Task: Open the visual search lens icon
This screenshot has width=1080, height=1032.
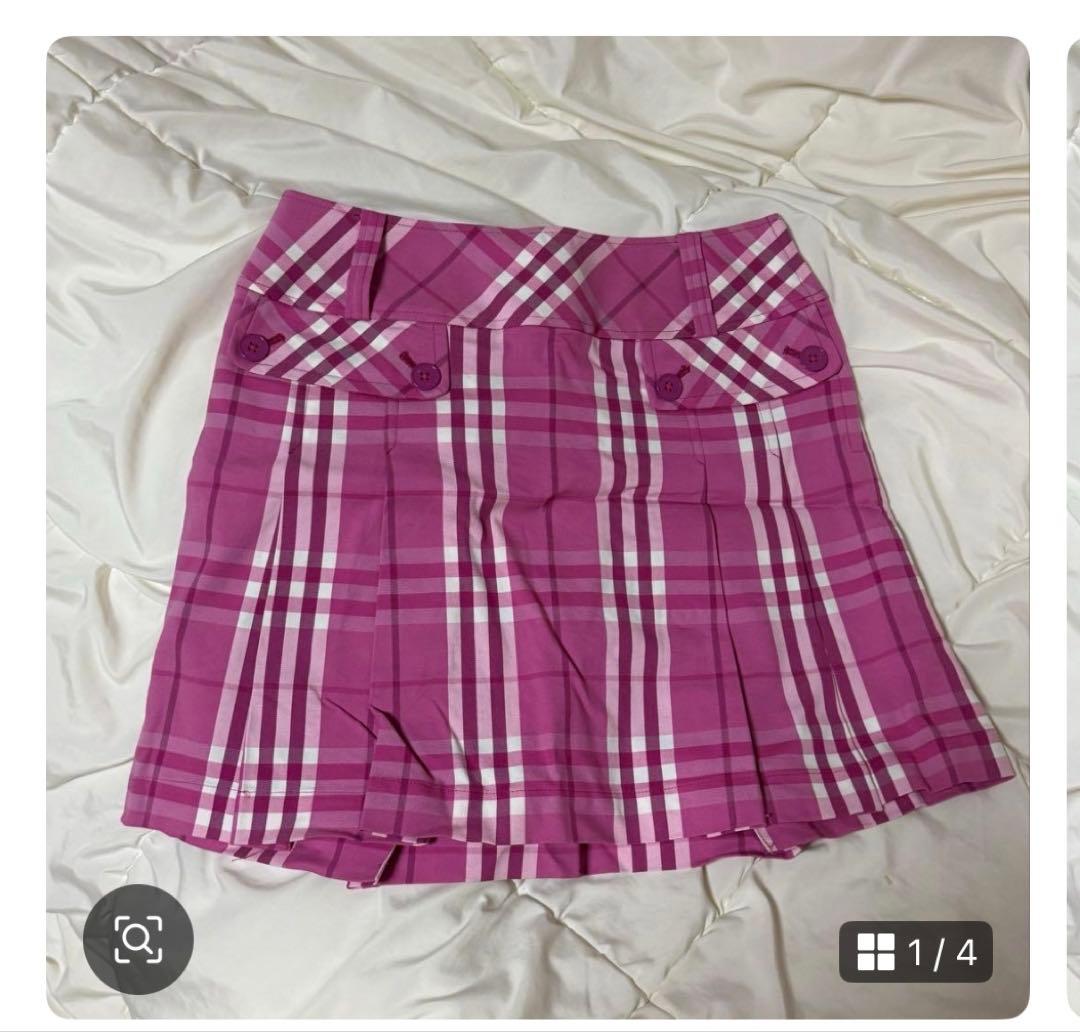Action: [x=138, y=938]
